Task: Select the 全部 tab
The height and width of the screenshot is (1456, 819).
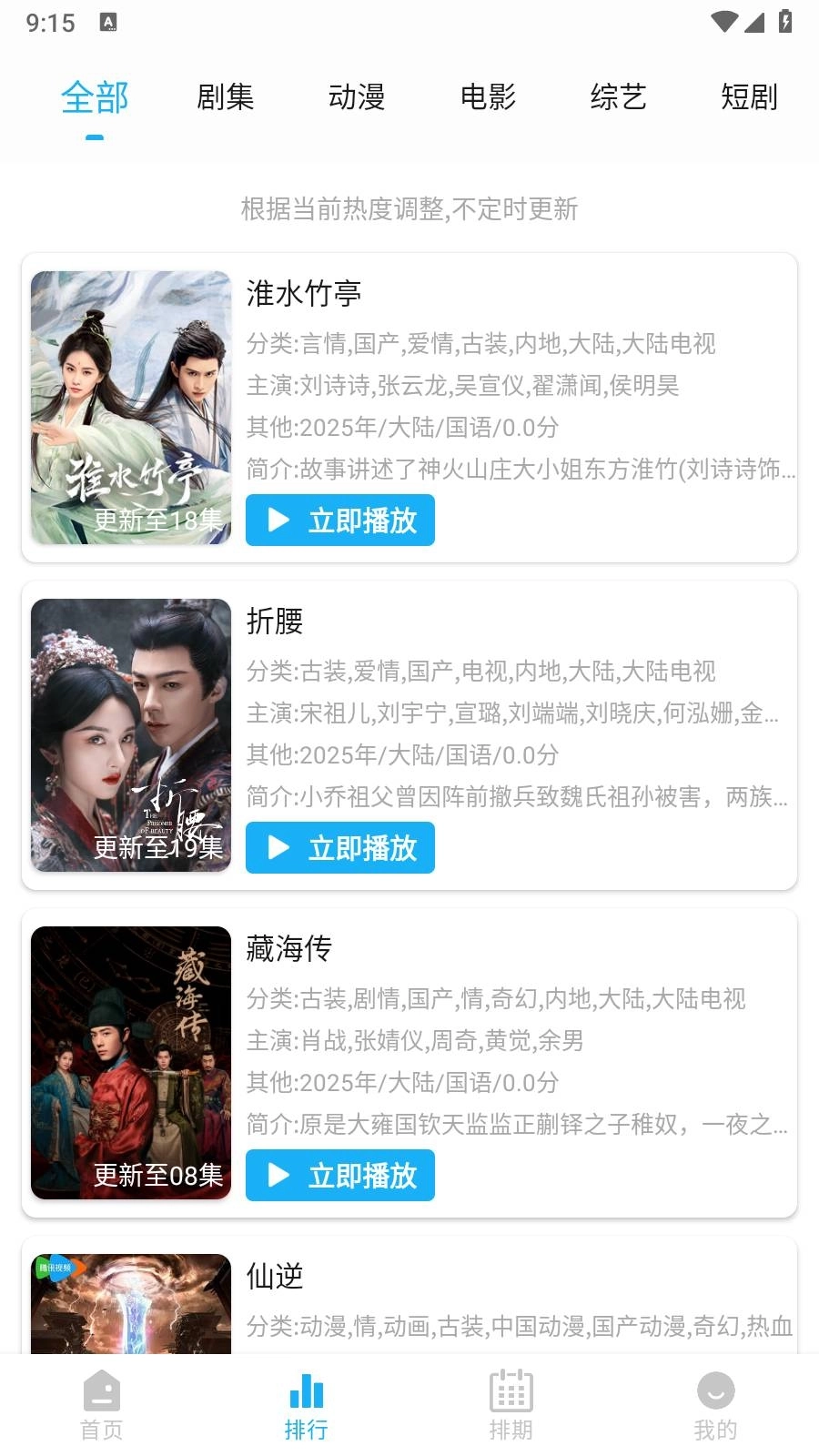Action: coord(95,96)
